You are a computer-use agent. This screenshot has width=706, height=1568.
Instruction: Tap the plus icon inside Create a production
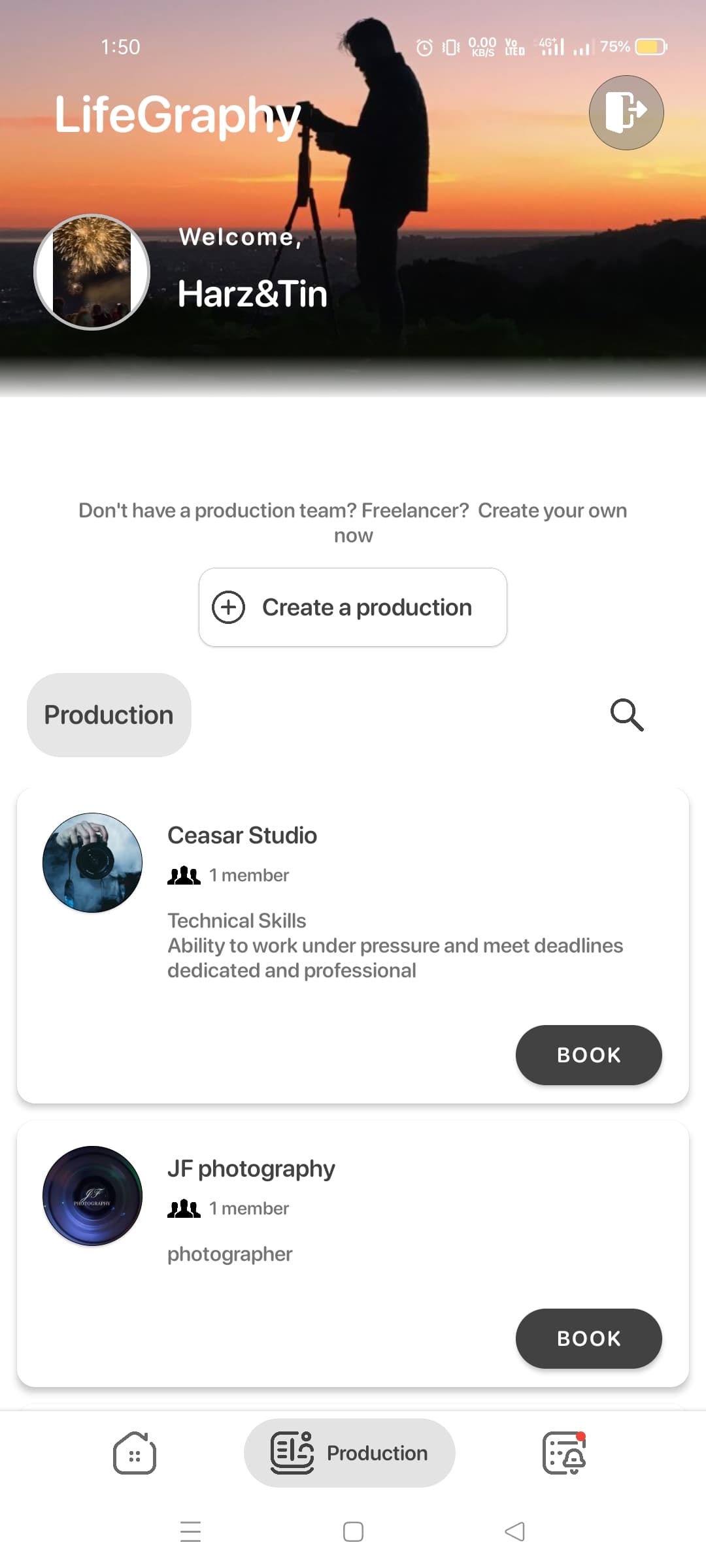pos(229,607)
